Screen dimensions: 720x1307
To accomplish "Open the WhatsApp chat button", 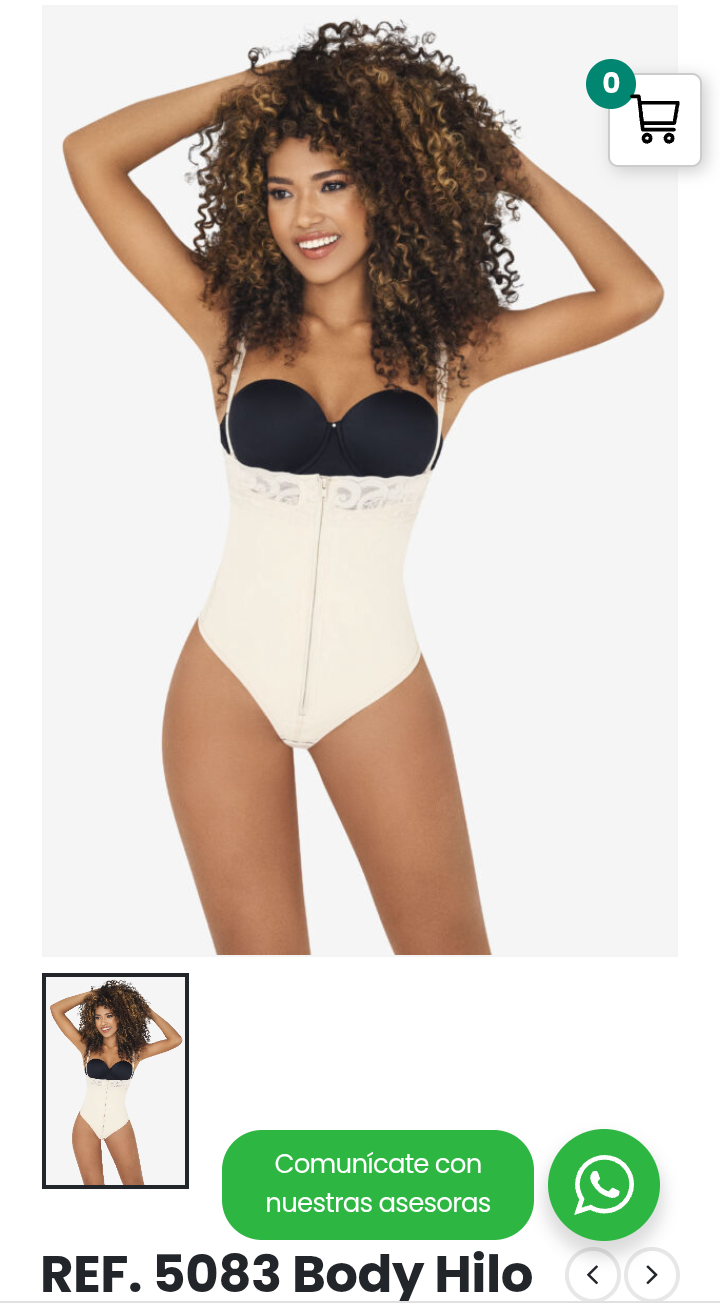I will pyautogui.click(x=604, y=1185).
